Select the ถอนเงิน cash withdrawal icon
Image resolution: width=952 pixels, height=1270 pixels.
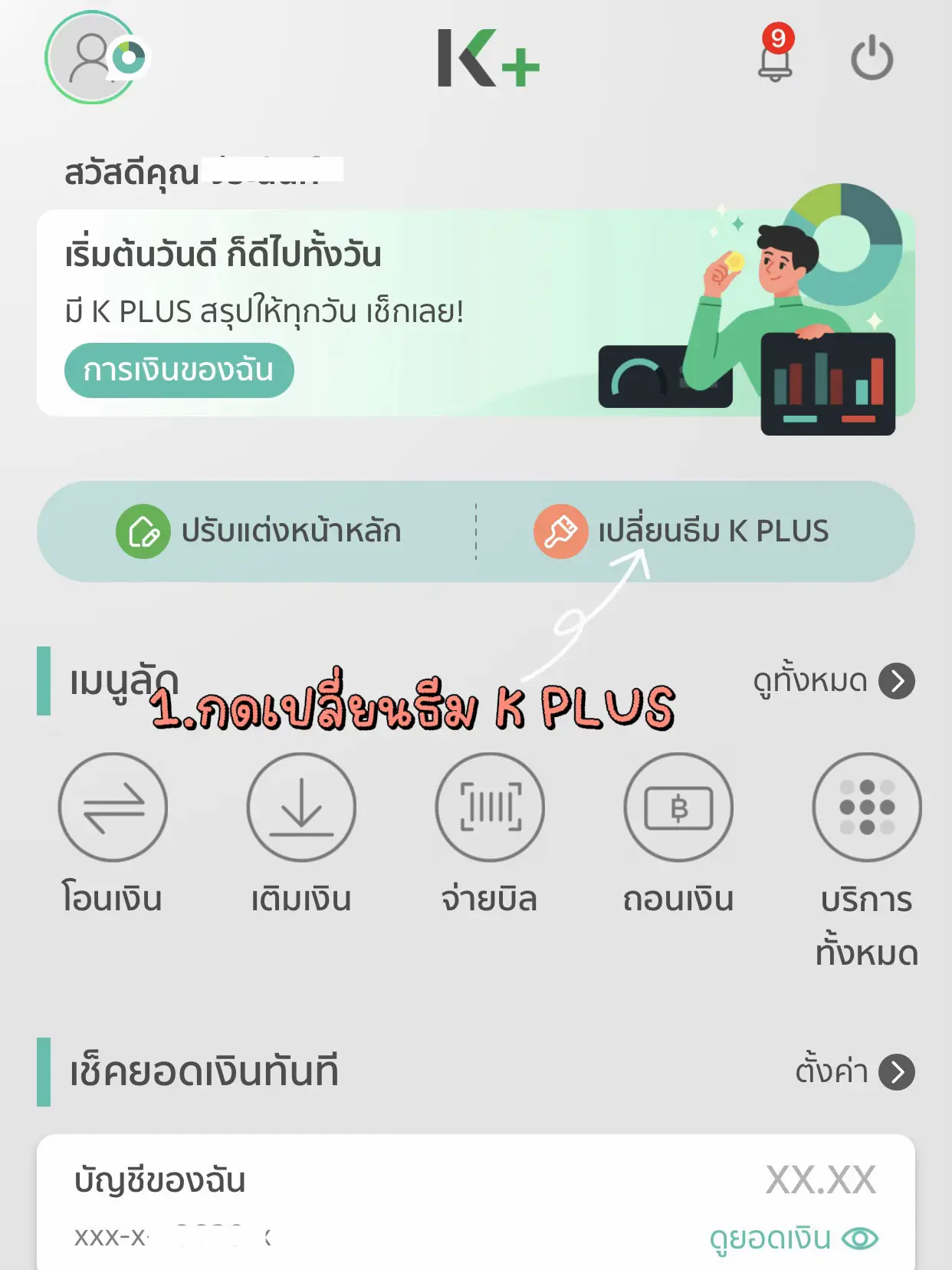(x=679, y=807)
